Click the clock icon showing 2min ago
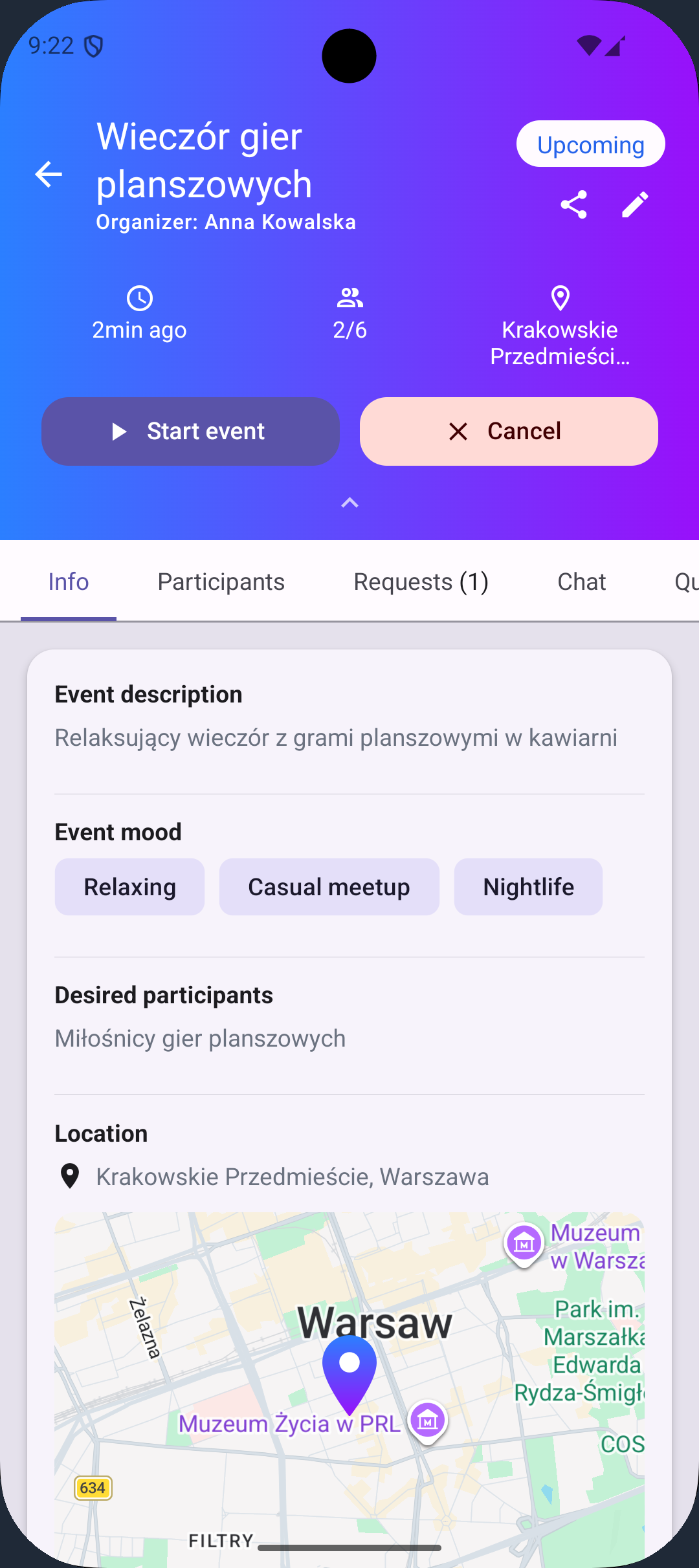This screenshot has width=699, height=1568. [140, 299]
